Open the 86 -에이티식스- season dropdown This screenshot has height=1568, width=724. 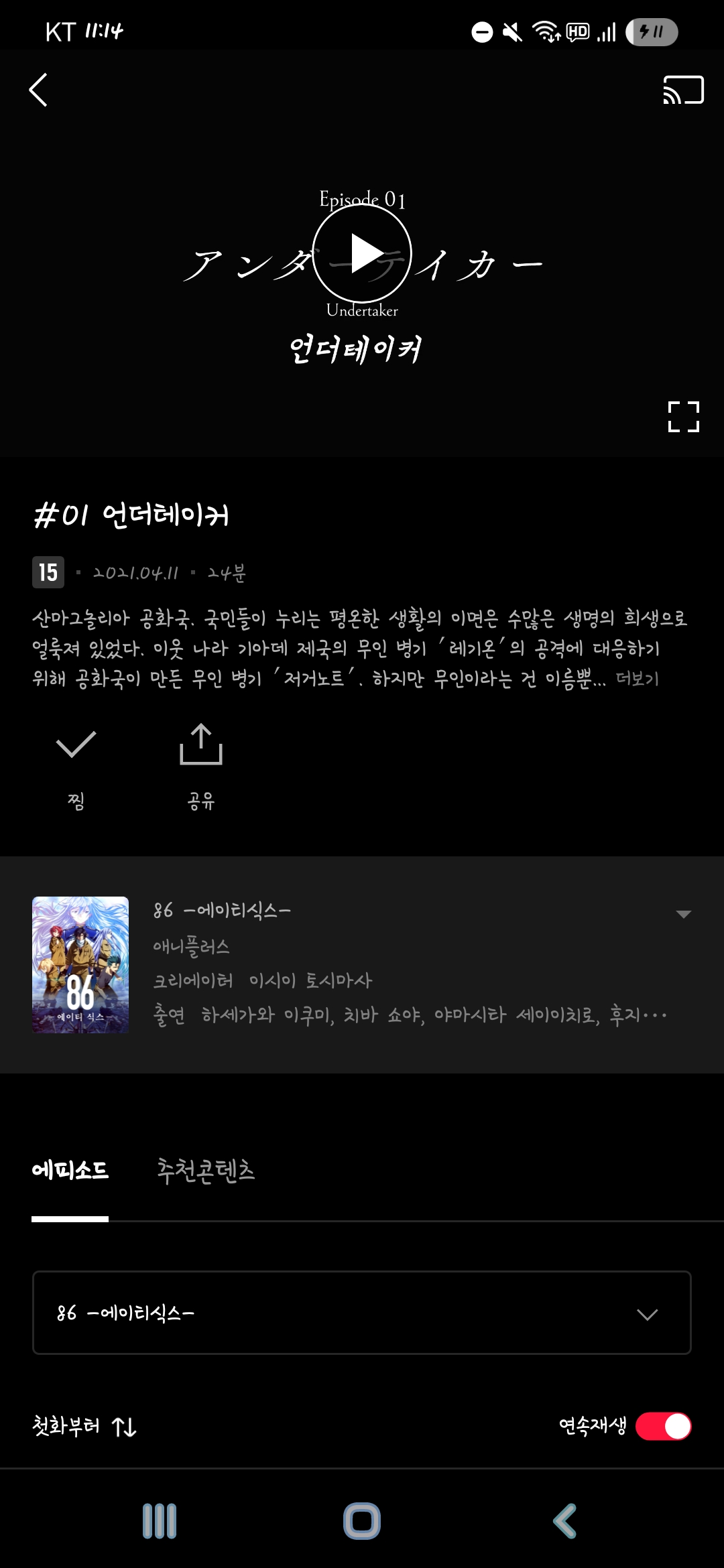pos(362,1313)
